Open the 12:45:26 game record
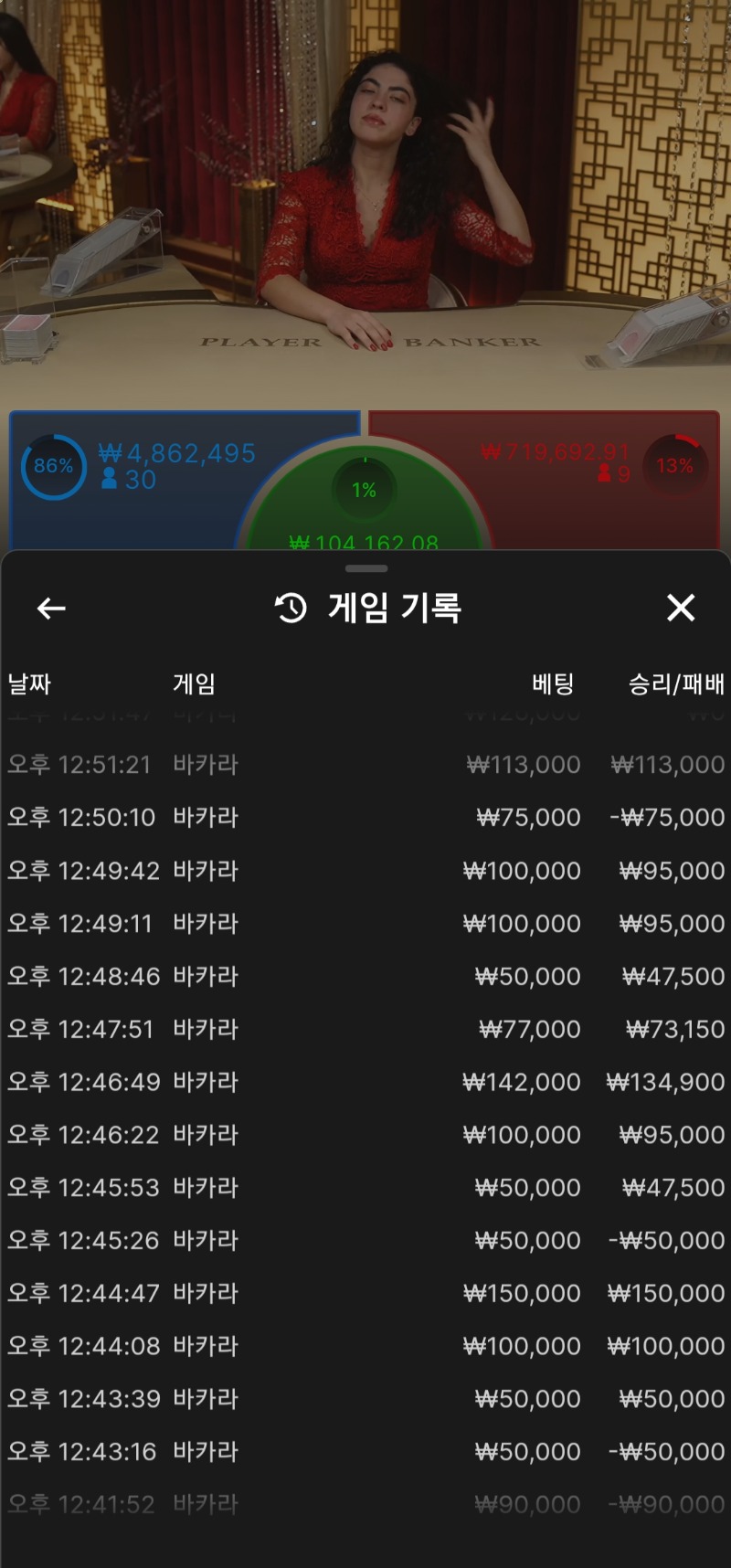The width and height of the screenshot is (731, 1568). 365,1241
